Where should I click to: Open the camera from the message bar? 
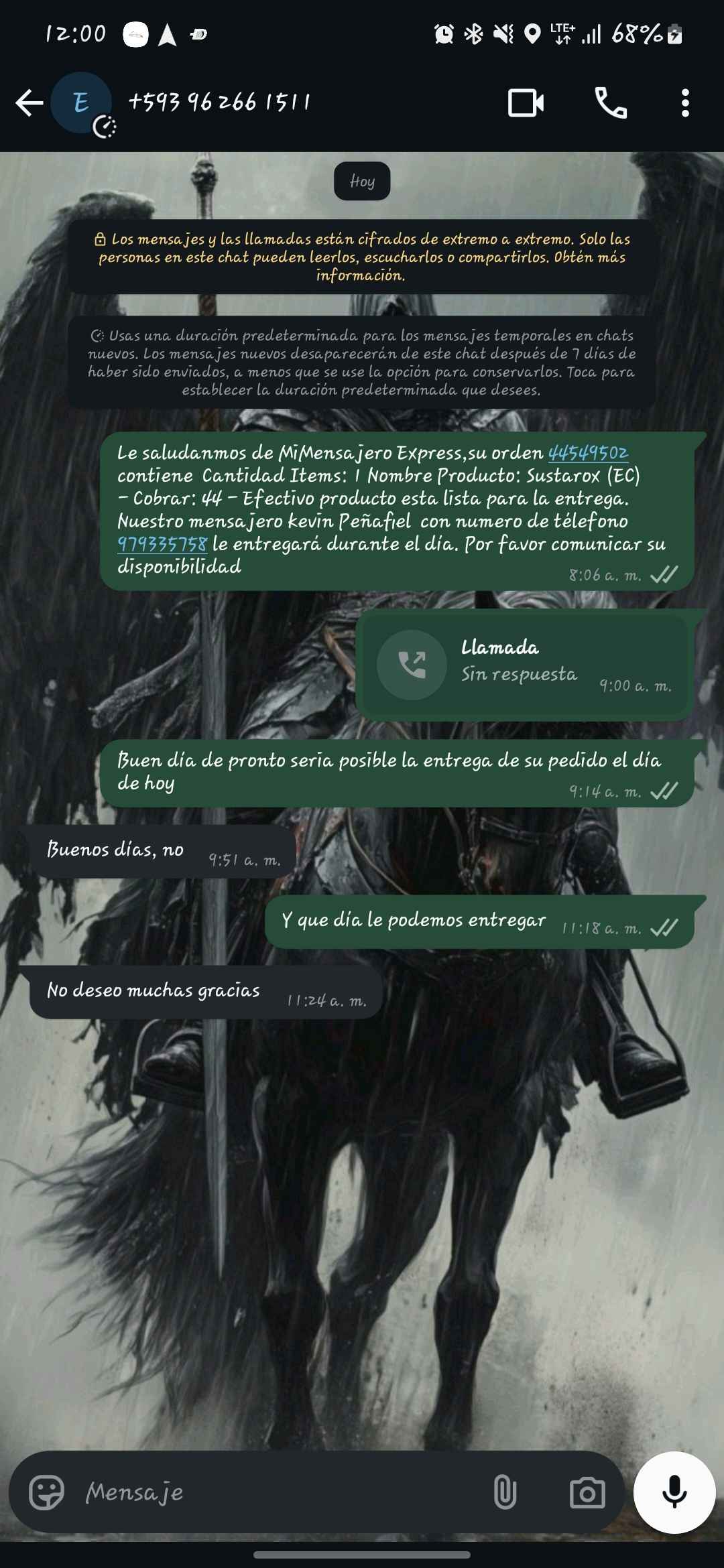(x=587, y=1492)
